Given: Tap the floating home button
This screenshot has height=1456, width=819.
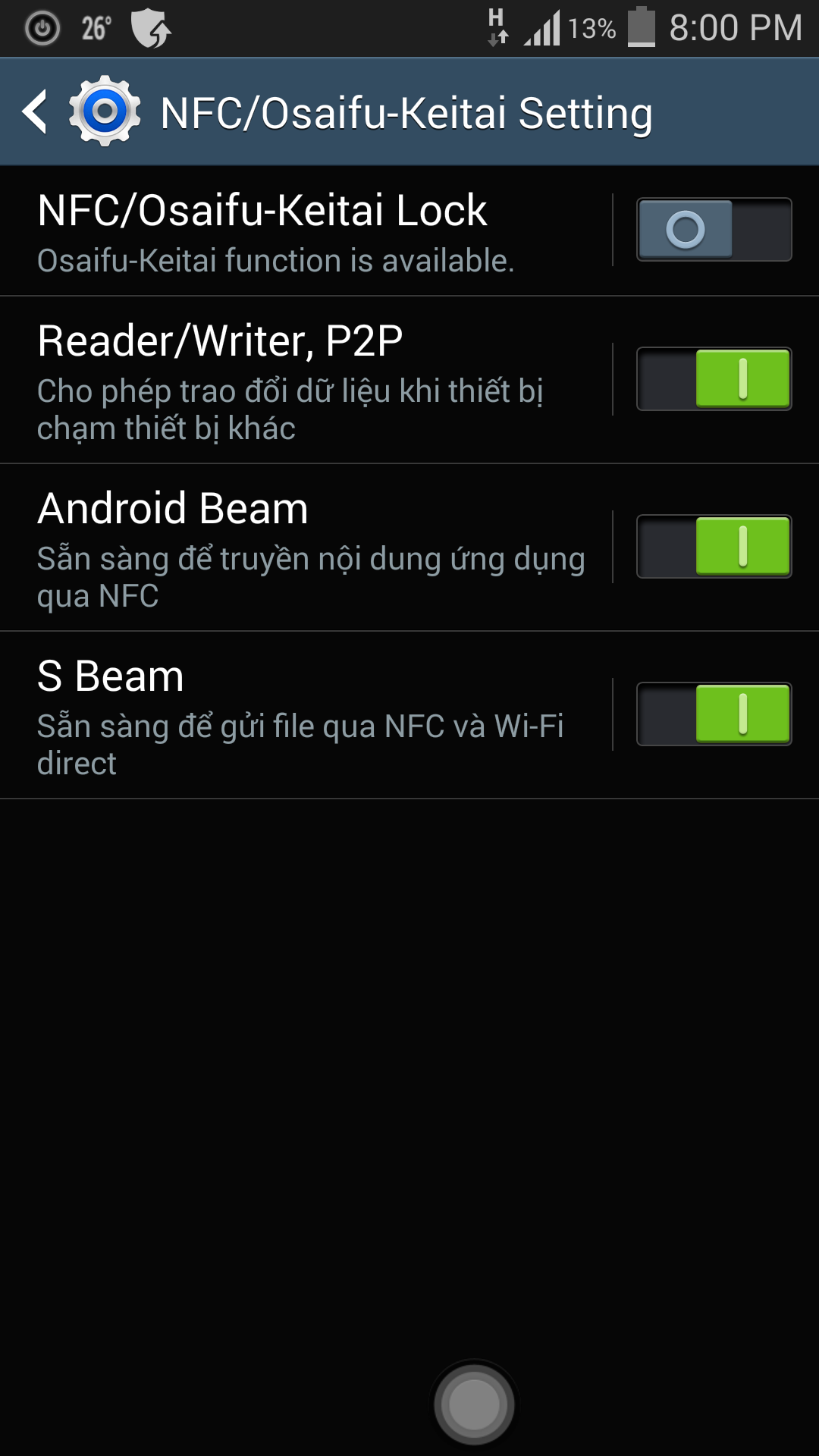Looking at the screenshot, I should (474, 1404).
